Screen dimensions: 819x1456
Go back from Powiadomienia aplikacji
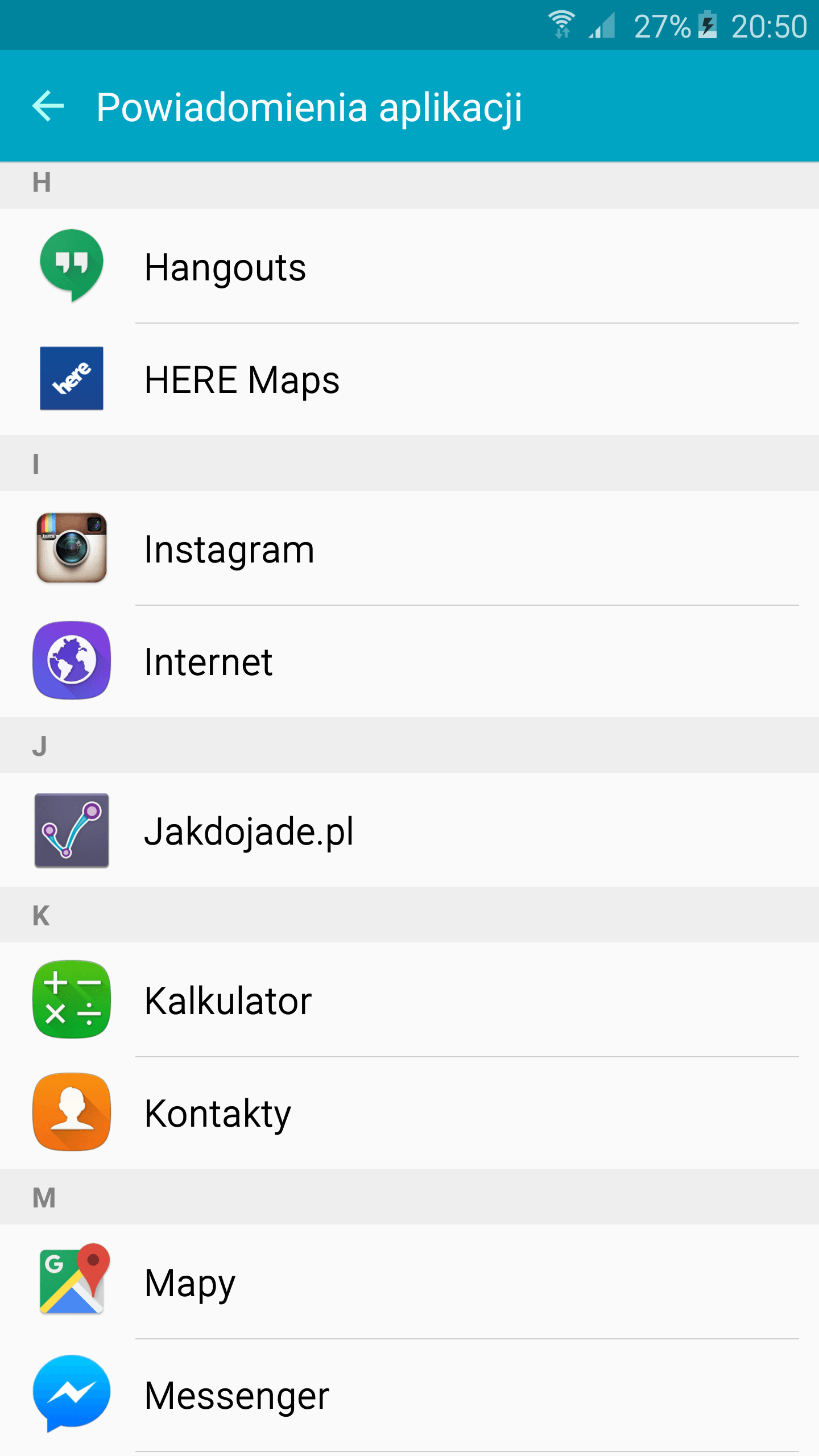click(x=48, y=106)
